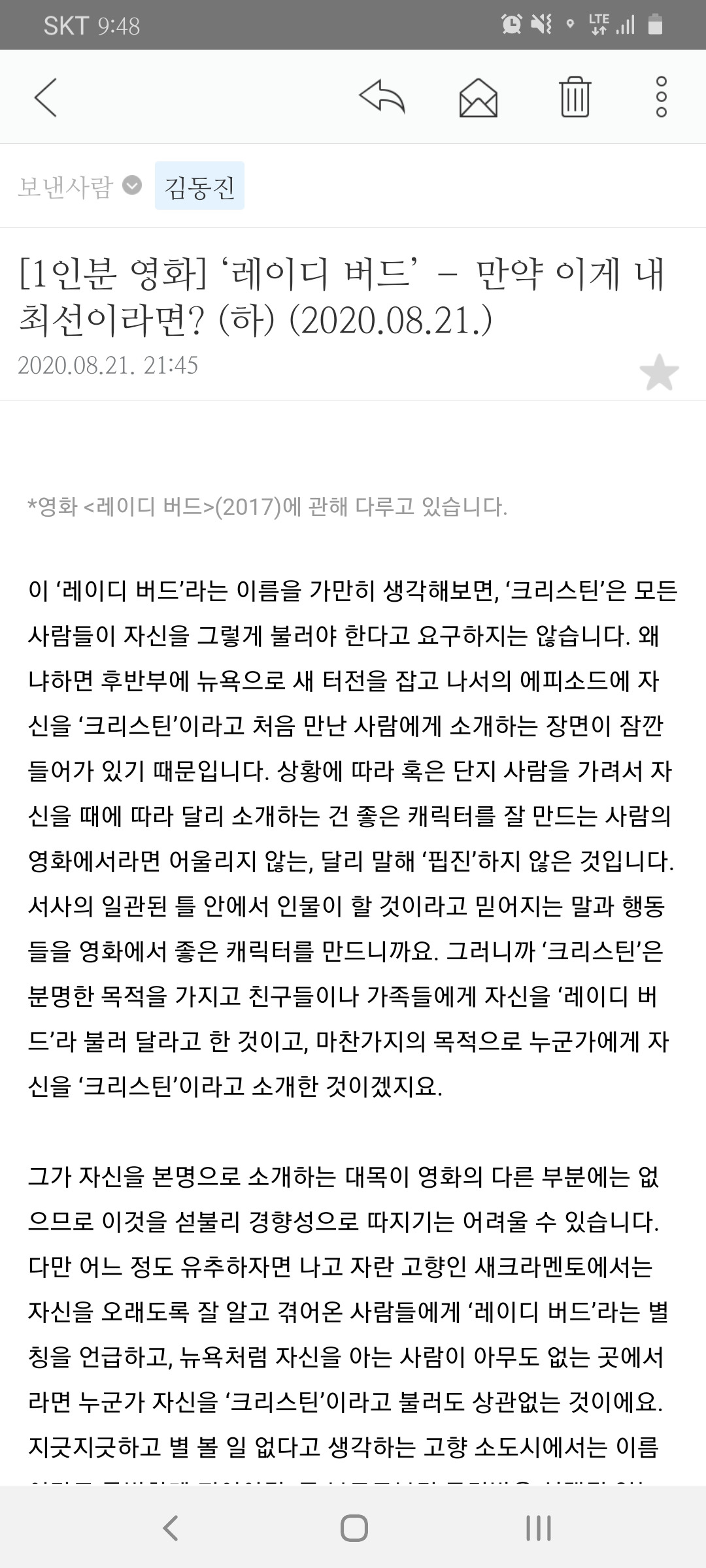The width and height of the screenshot is (706, 1568).
Task: Delete this email
Action: pos(575,97)
